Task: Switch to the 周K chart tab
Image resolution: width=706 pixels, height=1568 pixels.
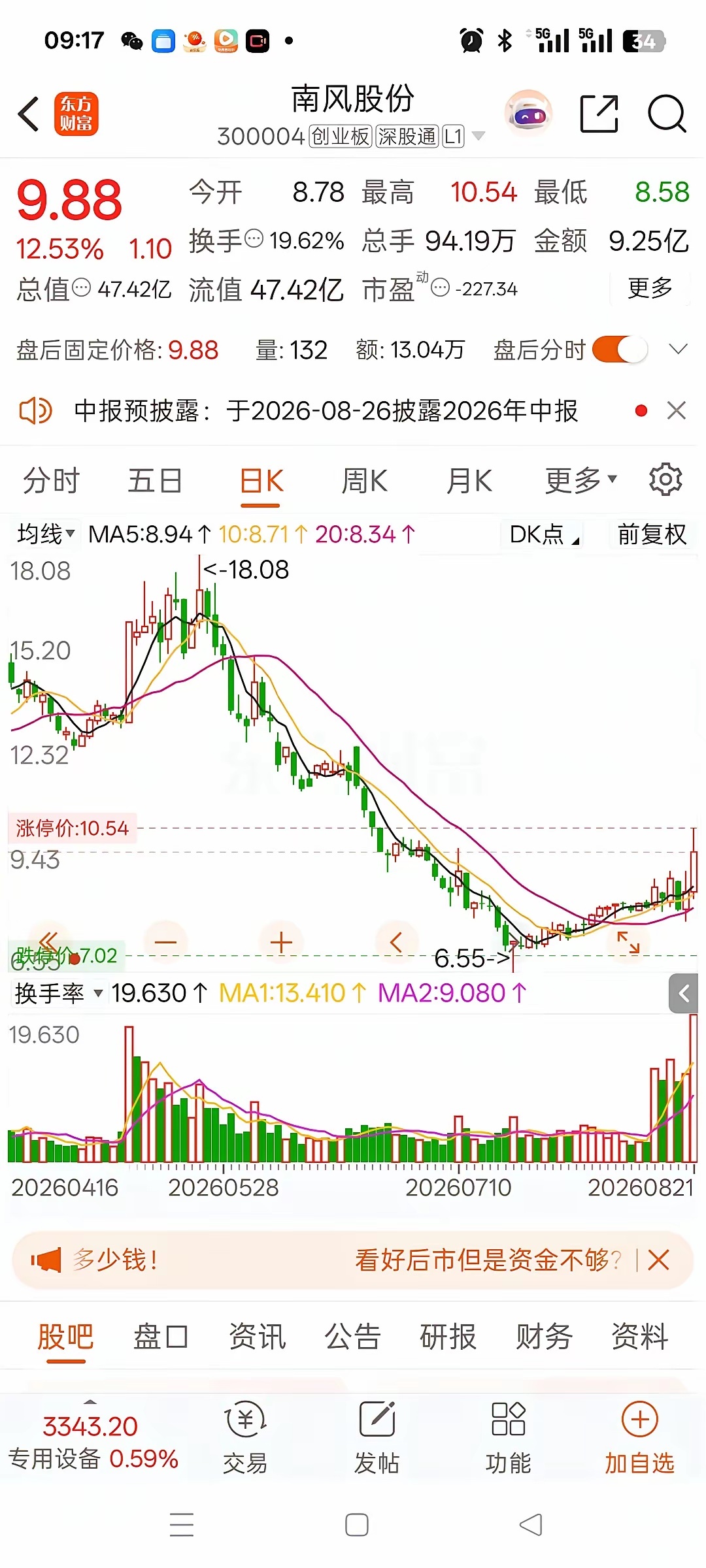Action: click(x=365, y=481)
